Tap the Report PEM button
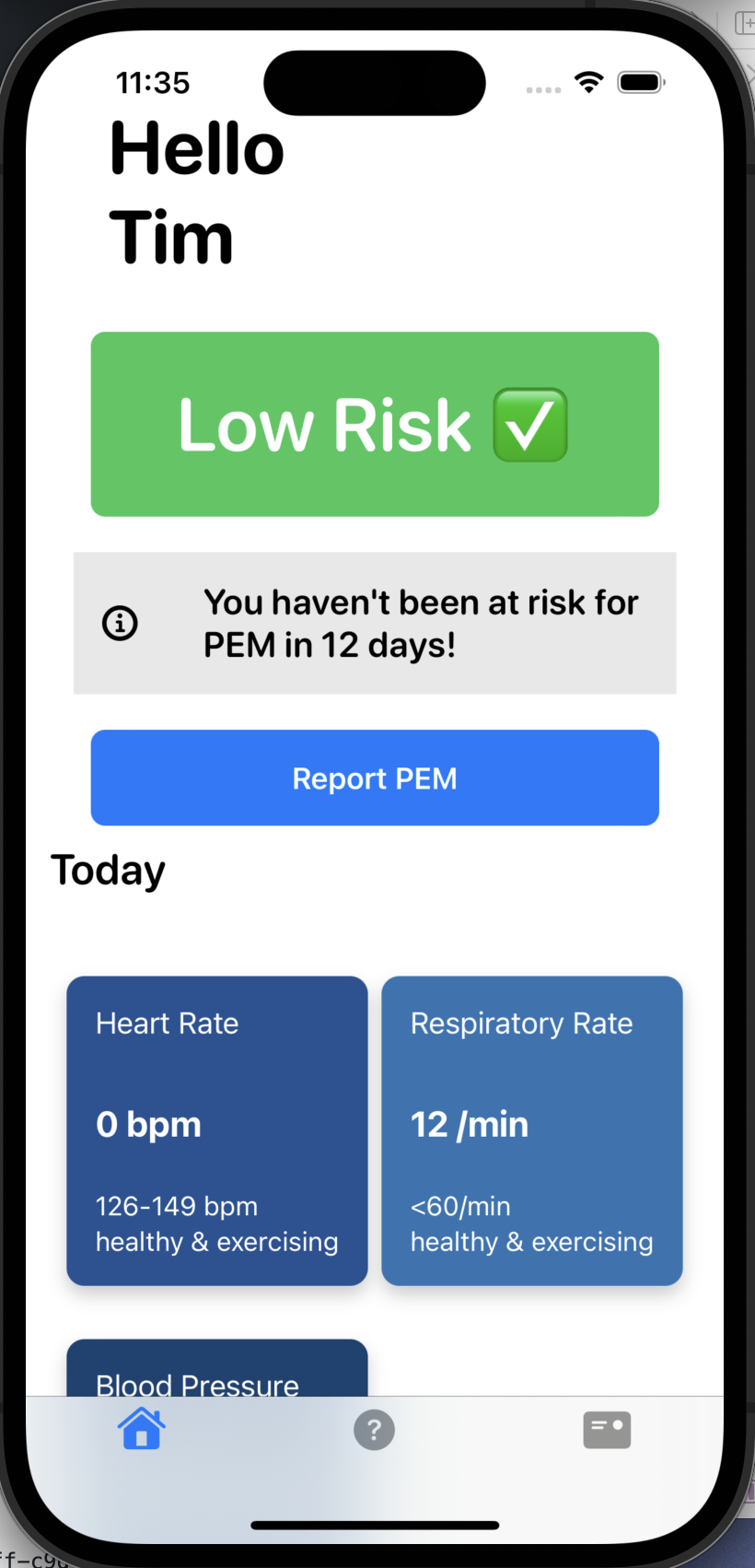The width and height of the screenshot is (755, 1568). tap(375, 778)
